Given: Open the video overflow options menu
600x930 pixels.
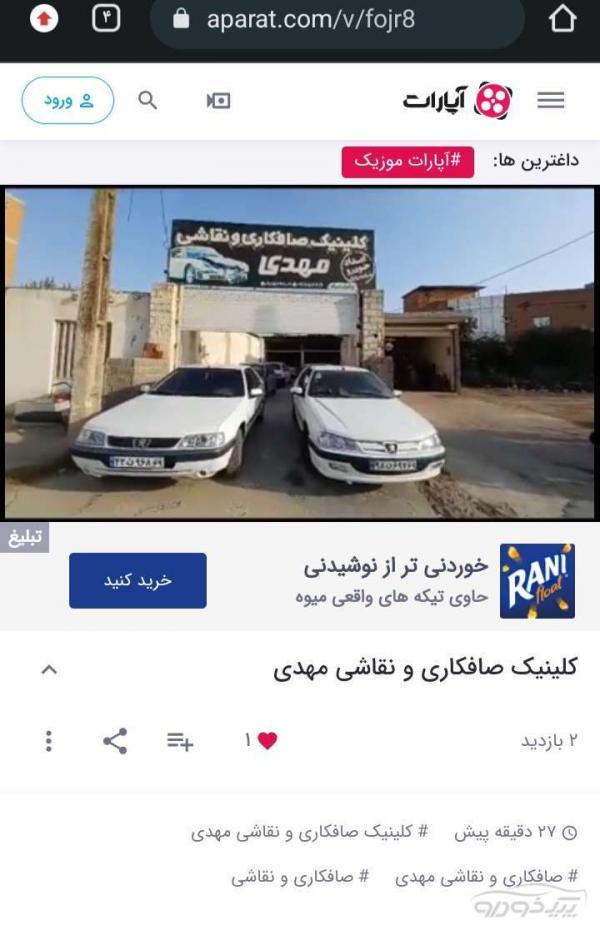Looking at the screenshot, I should coord(48,741).
